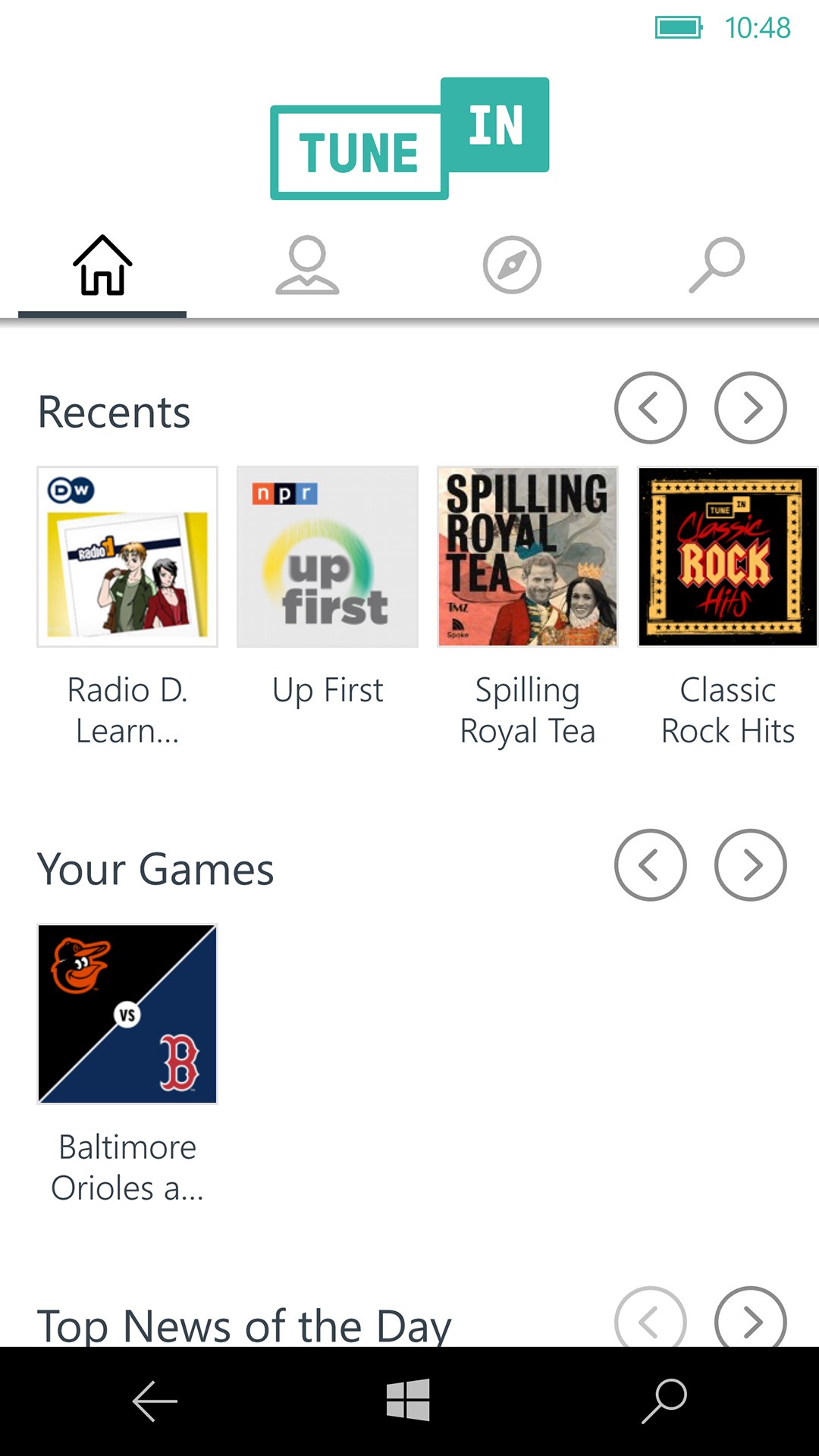This screenshot has width=819, height=1456.
Task: Open the Baltimore Orioles game
Action: [x=127, y=1014]
